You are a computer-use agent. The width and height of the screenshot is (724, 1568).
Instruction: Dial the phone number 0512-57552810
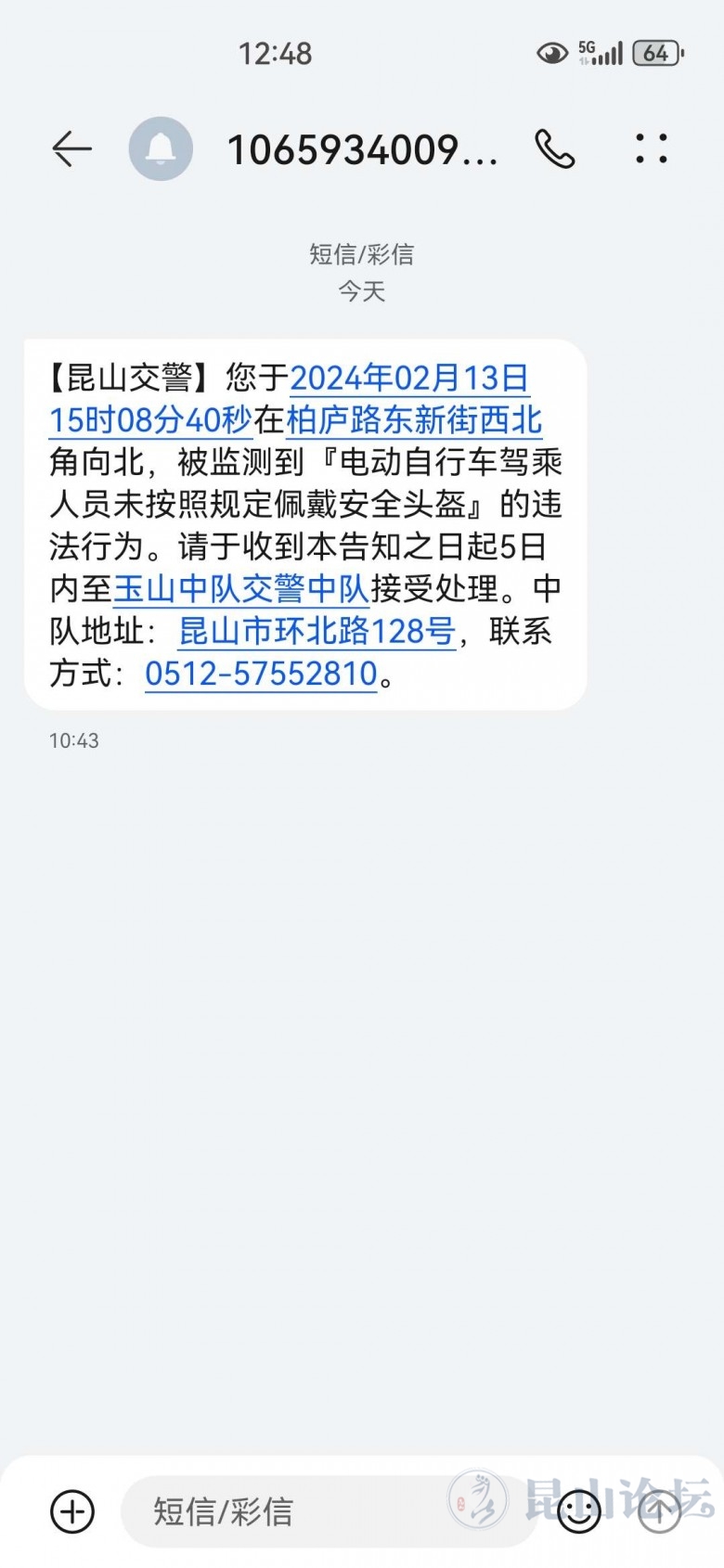261,674
